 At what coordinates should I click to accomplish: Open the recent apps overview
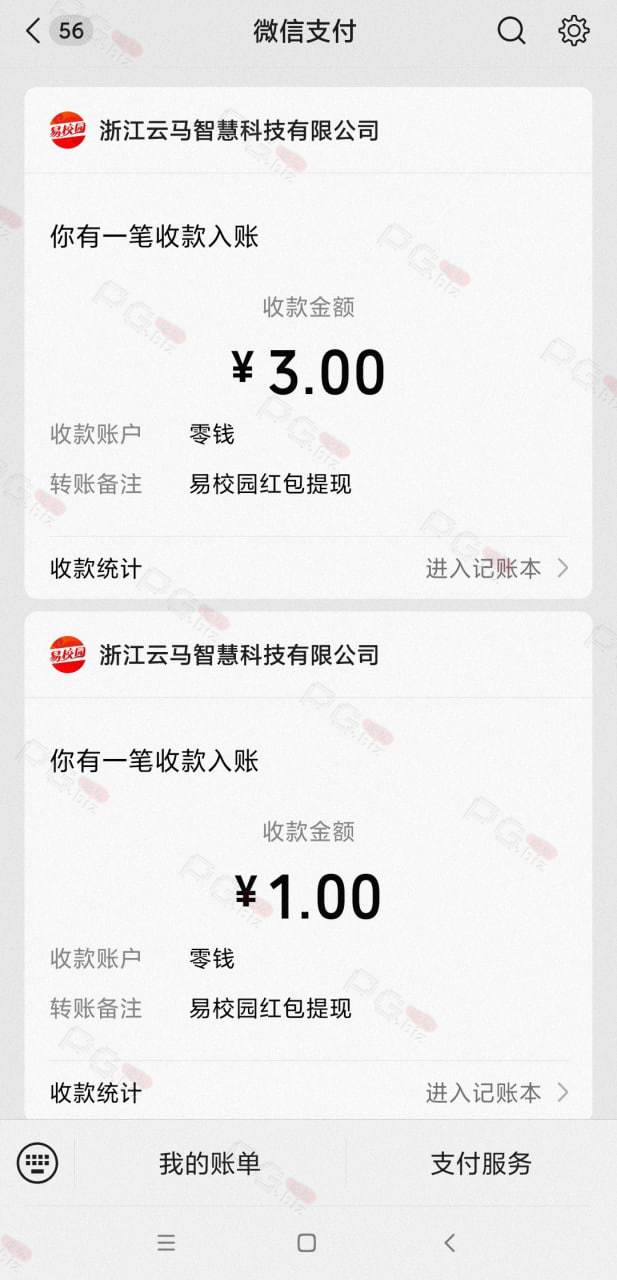[166, 1243]
